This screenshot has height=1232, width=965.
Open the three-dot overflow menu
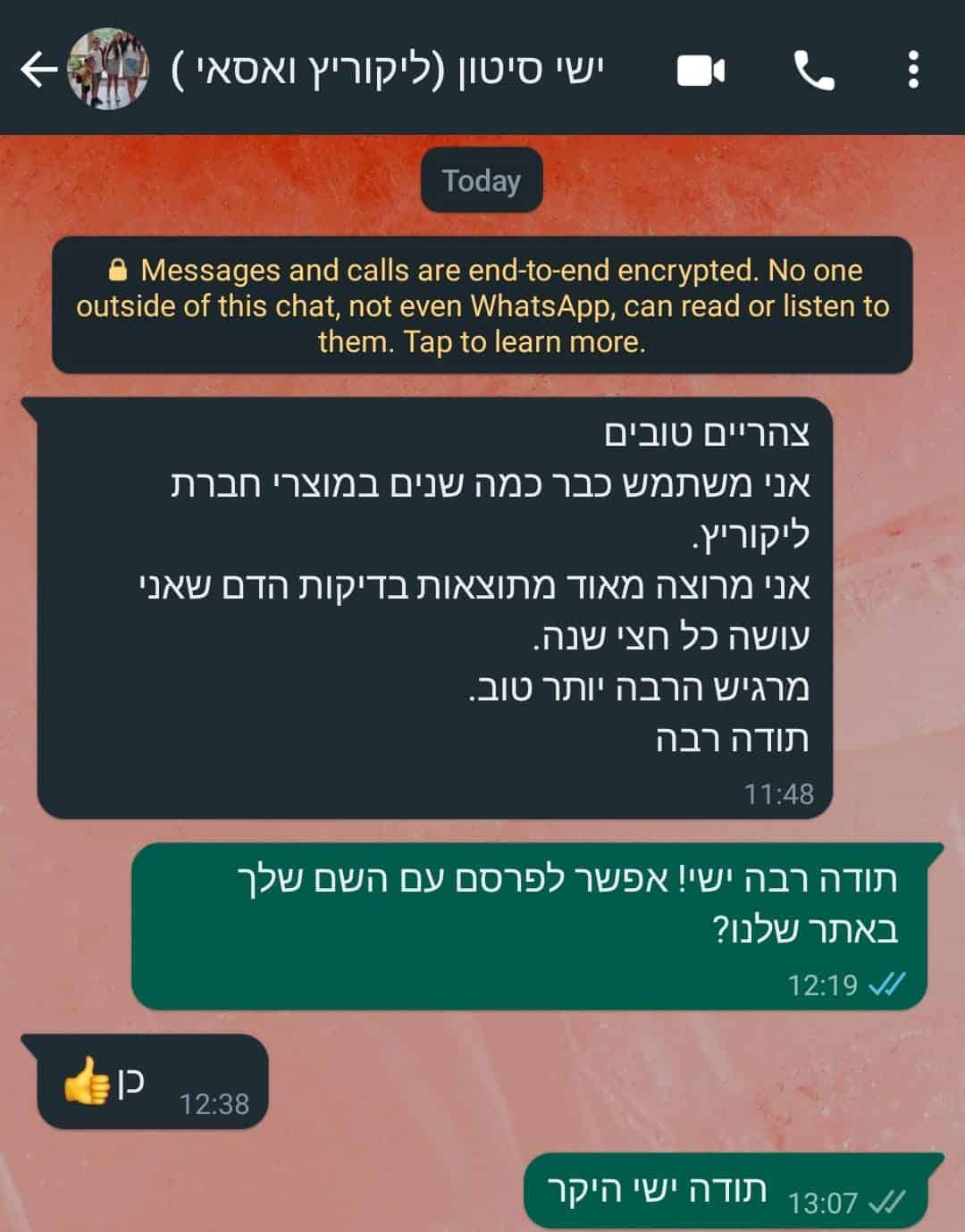pyautogui.click(x=912, y=70)
